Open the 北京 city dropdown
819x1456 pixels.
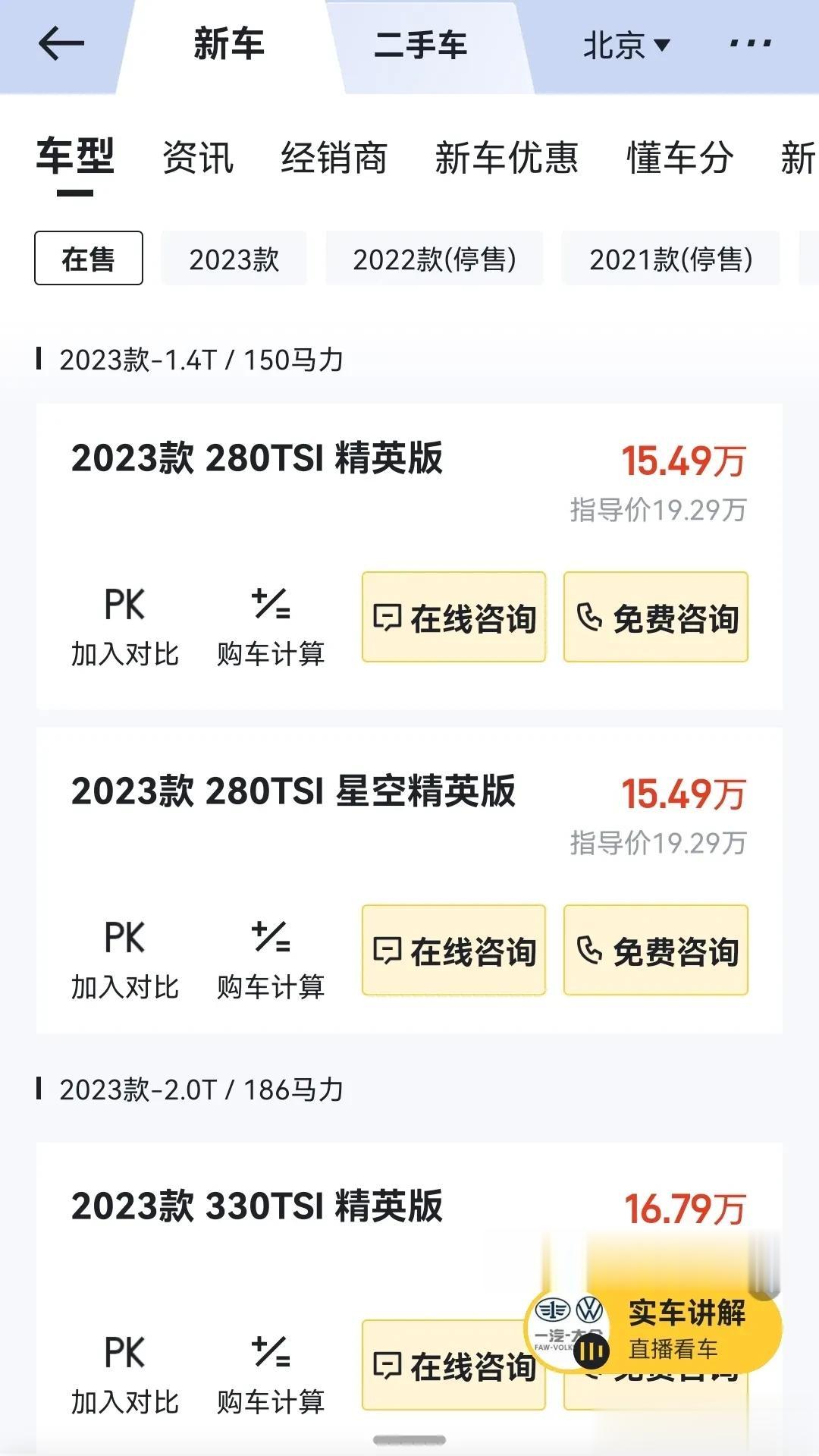click(x=626, y=46)
